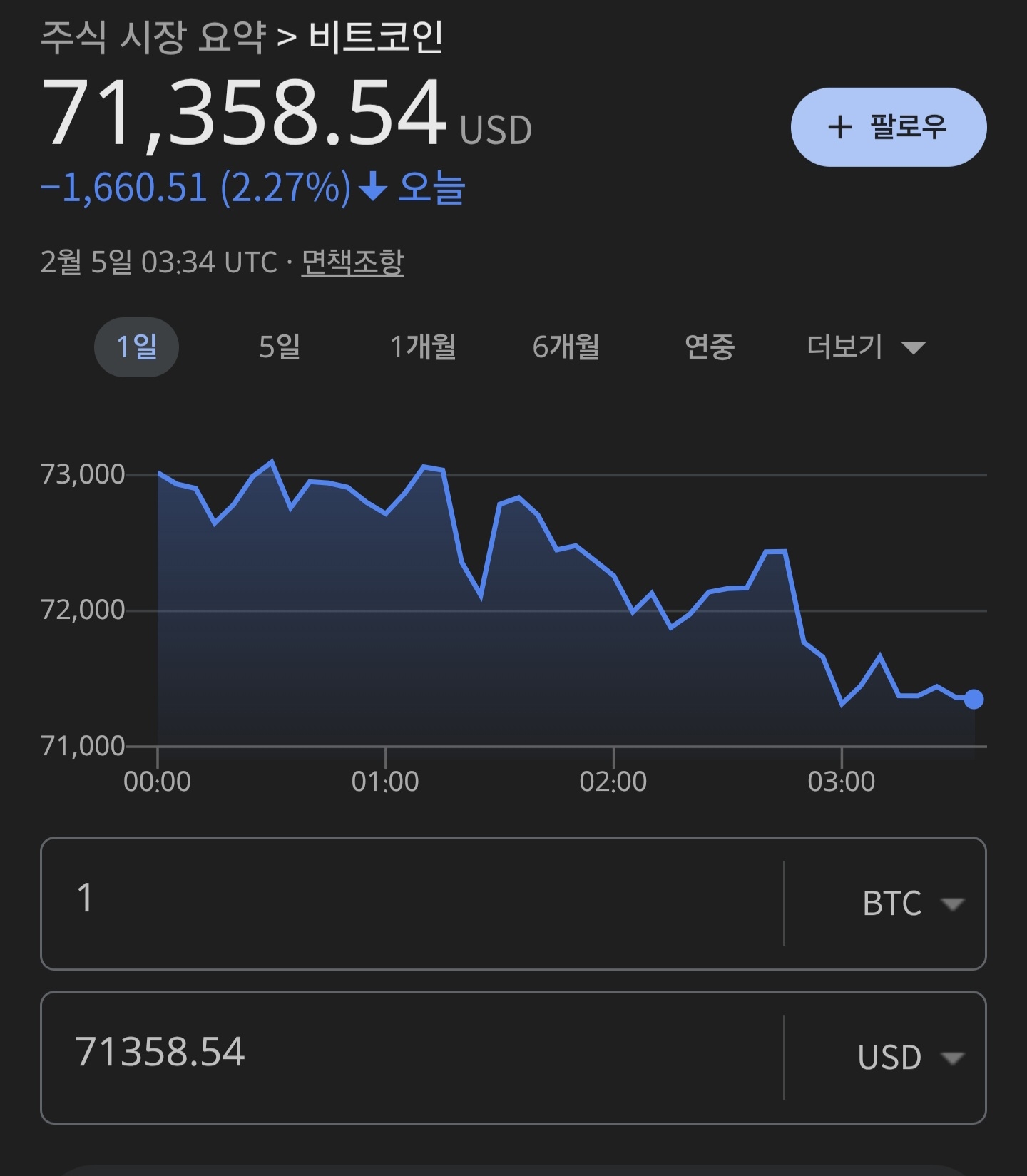Switch chart to 5일 range

(279, 347)
